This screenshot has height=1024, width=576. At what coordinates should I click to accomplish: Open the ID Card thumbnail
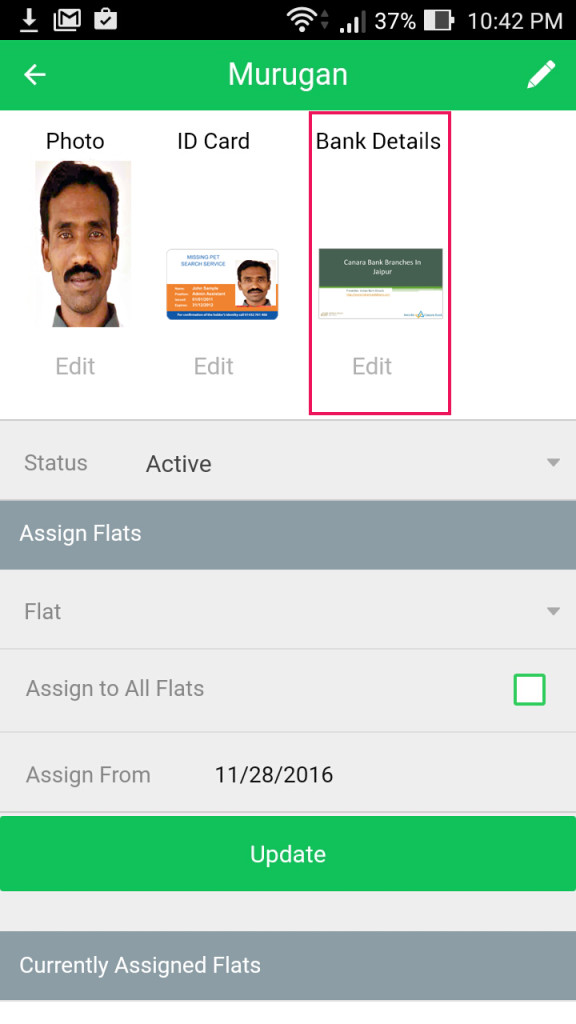(x=222, y=284)
